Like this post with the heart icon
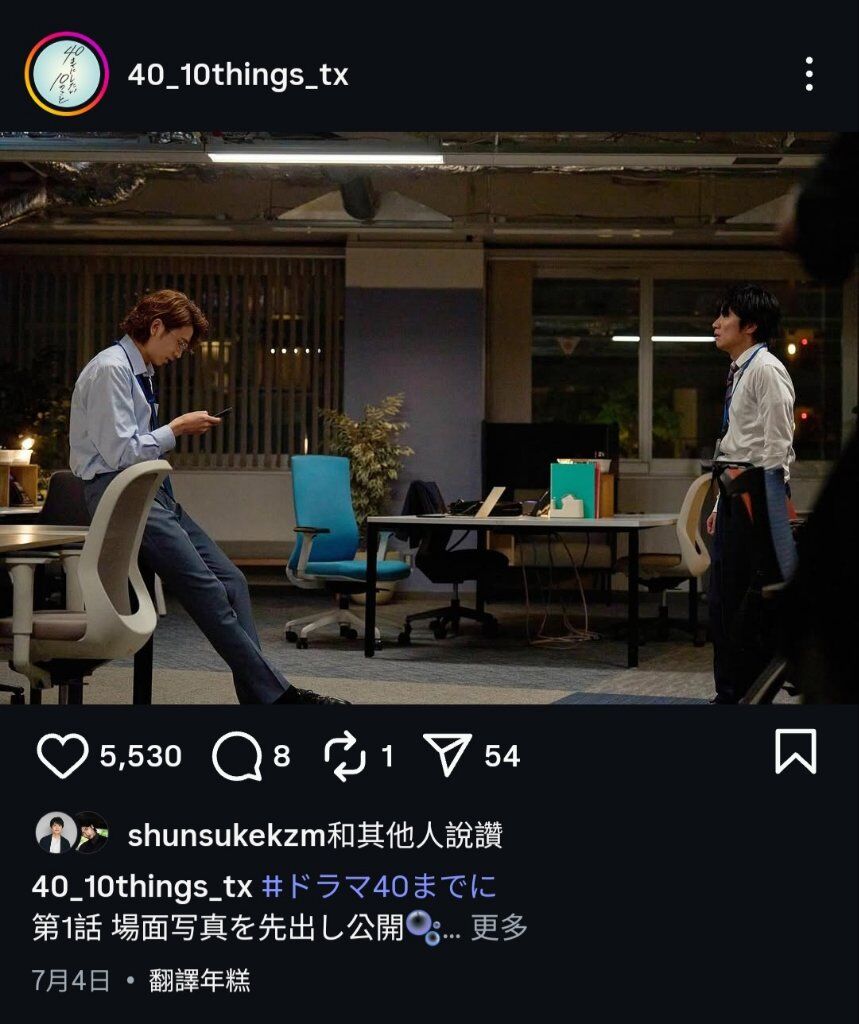This screenshot has height=1024, width=859. tap(62, 755)
